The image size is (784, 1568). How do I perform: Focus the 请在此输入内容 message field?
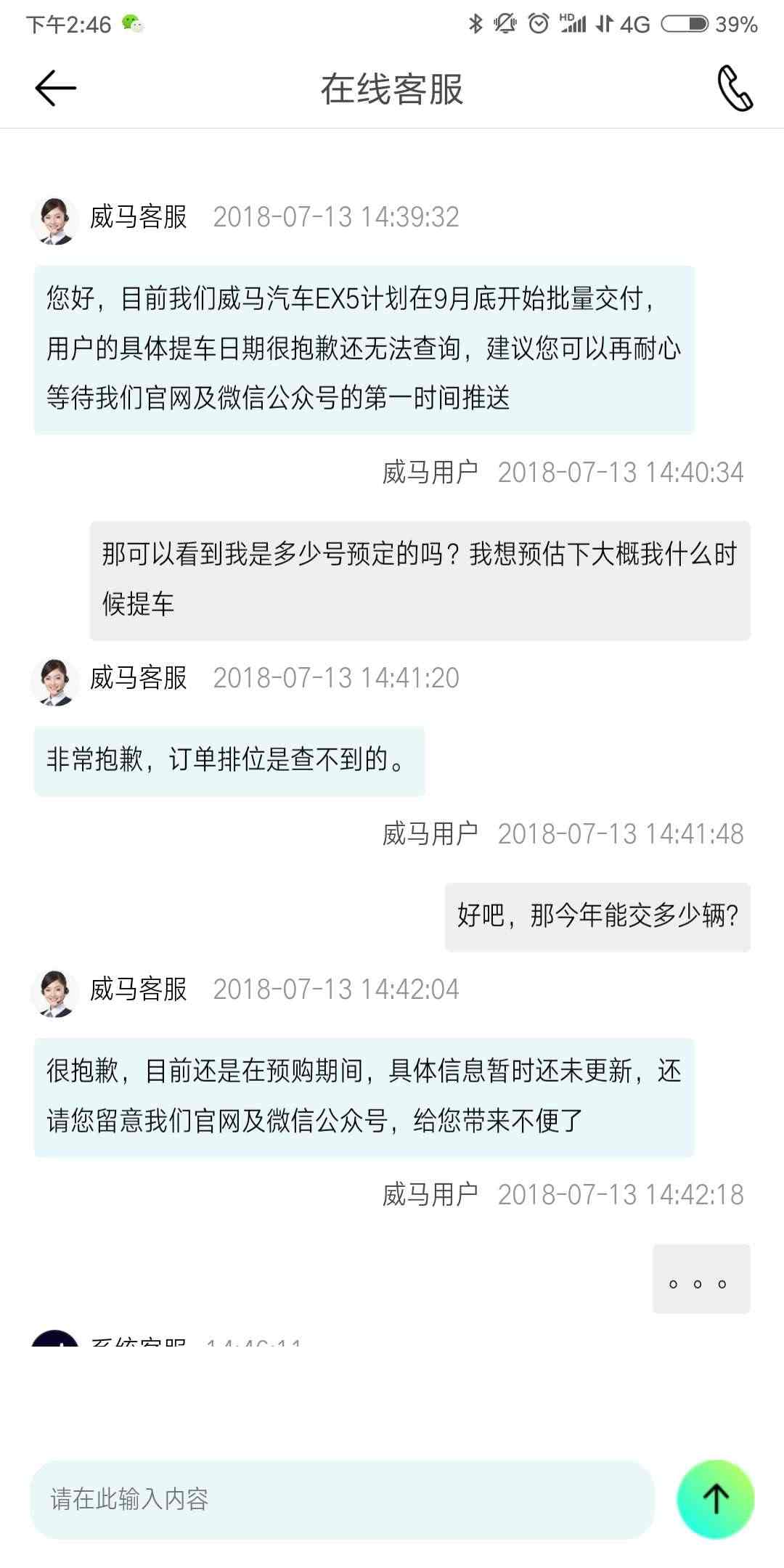[x=341, y=1500]
